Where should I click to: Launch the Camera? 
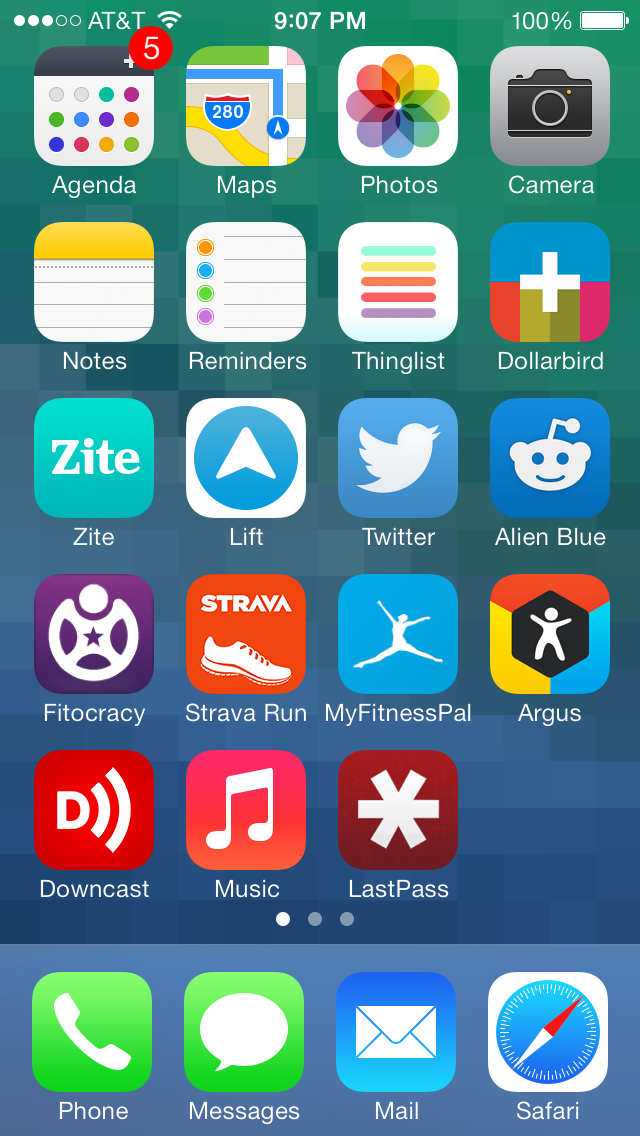(x=550, y=106)
